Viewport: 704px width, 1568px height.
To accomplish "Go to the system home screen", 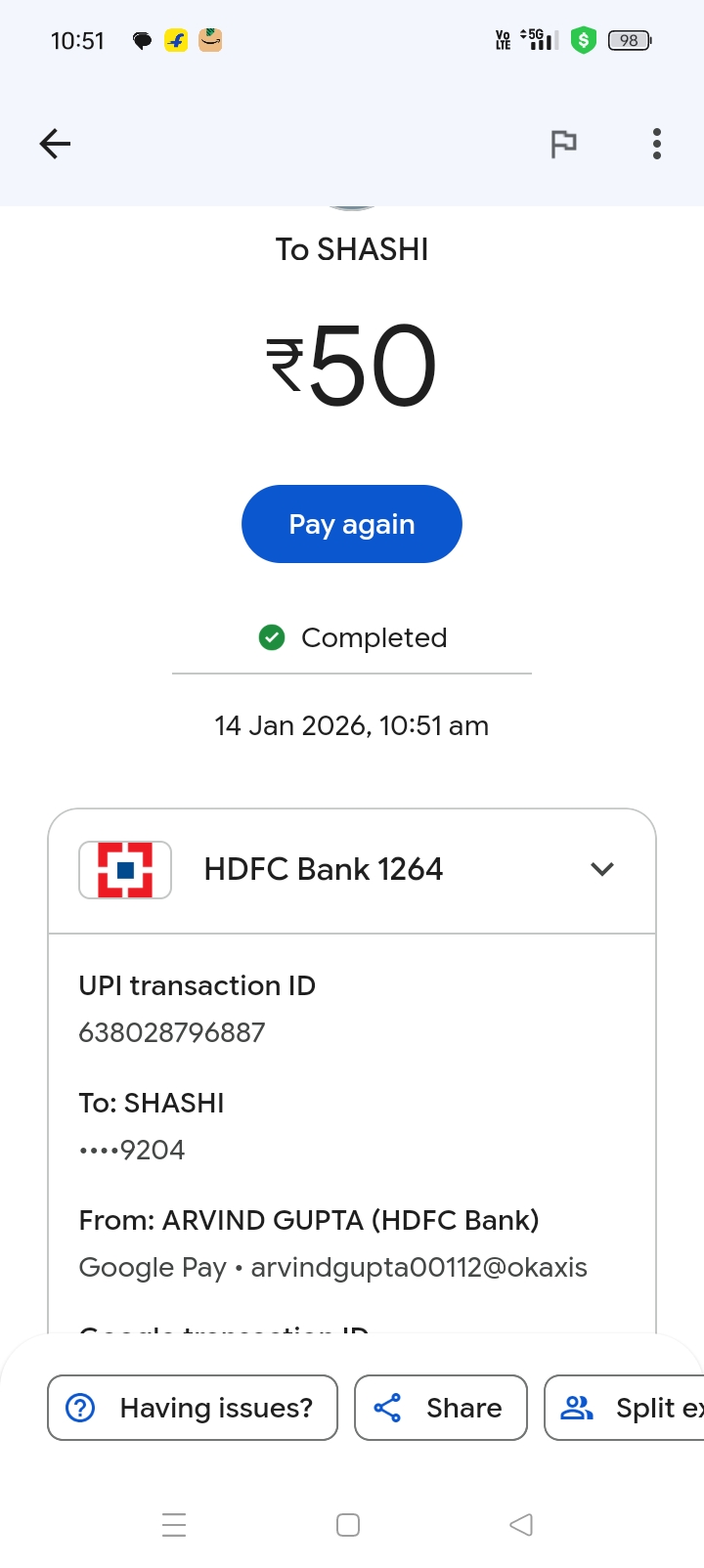I will (x=348, y=1525).
